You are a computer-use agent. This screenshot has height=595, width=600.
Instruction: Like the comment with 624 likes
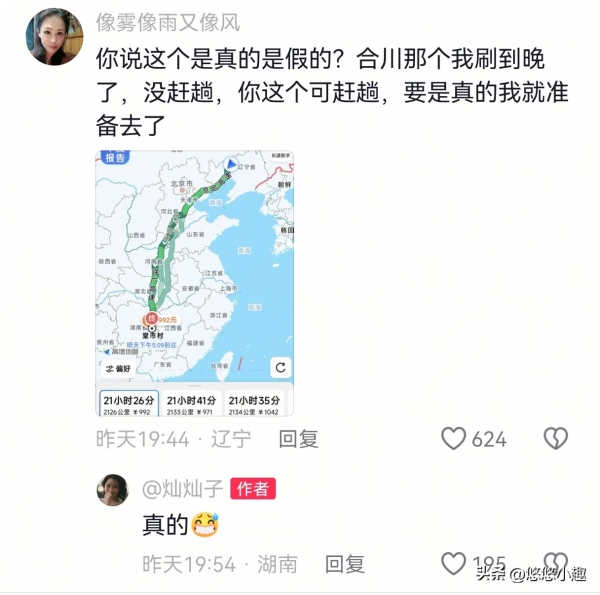pos(455,438)
